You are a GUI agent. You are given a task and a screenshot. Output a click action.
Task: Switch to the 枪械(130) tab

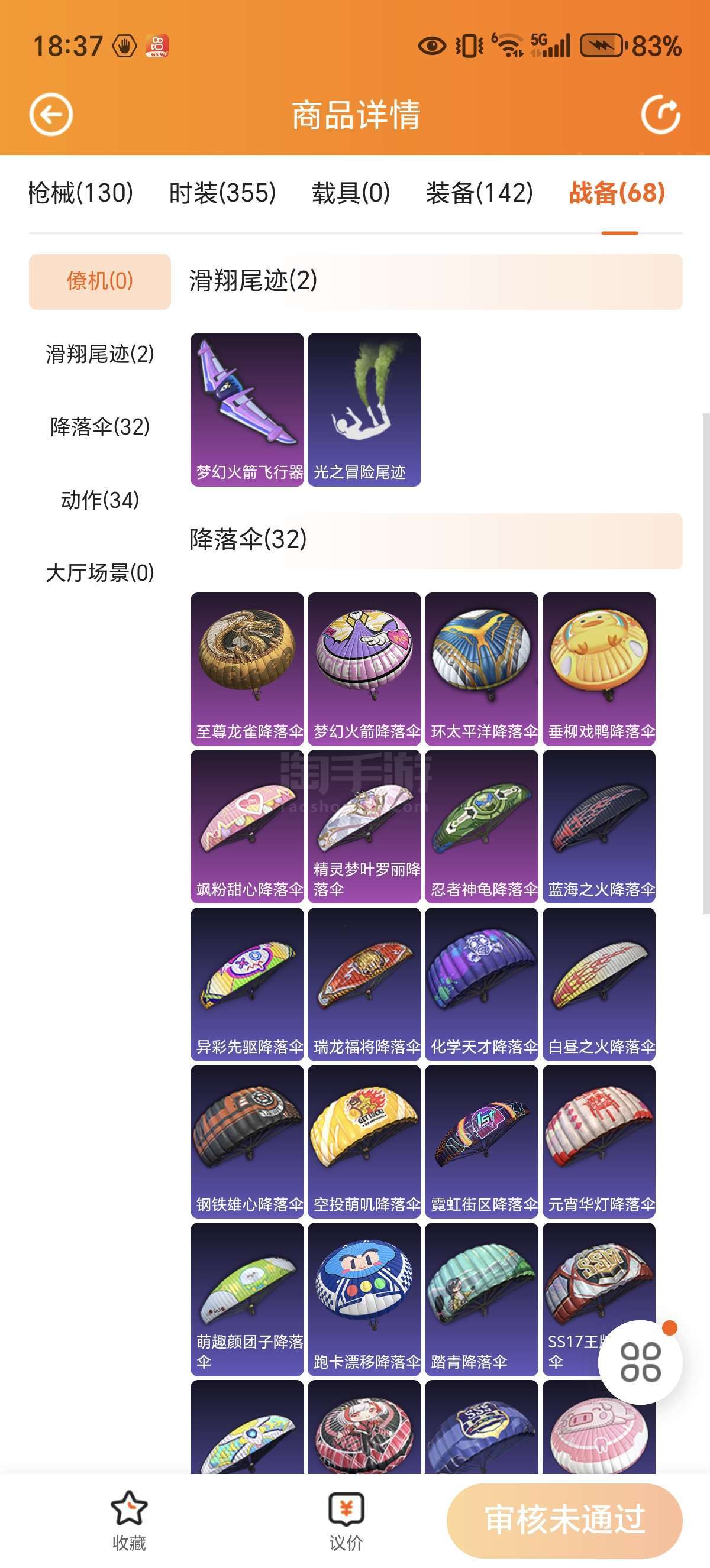pyautogui.click(x=80, y=193)
